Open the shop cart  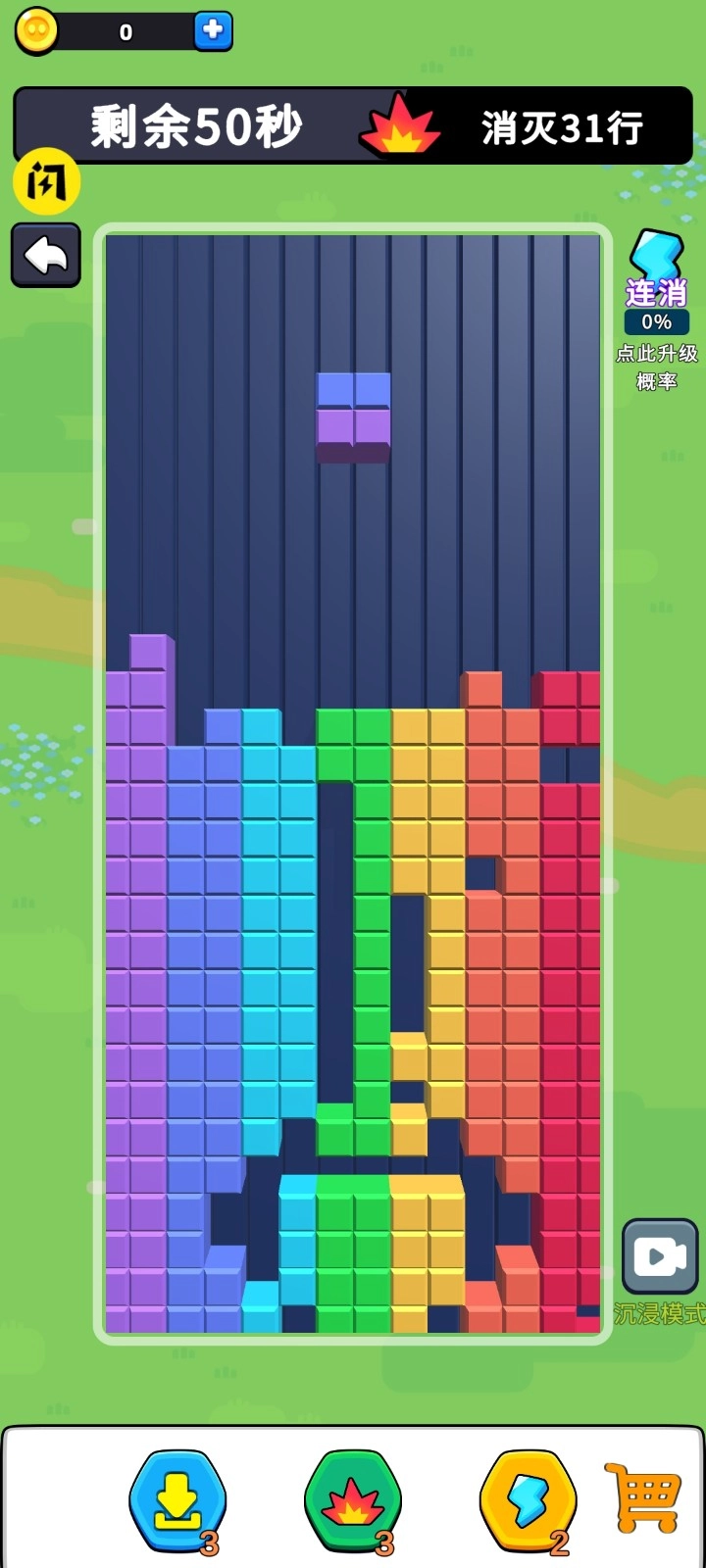point(643,1496)
